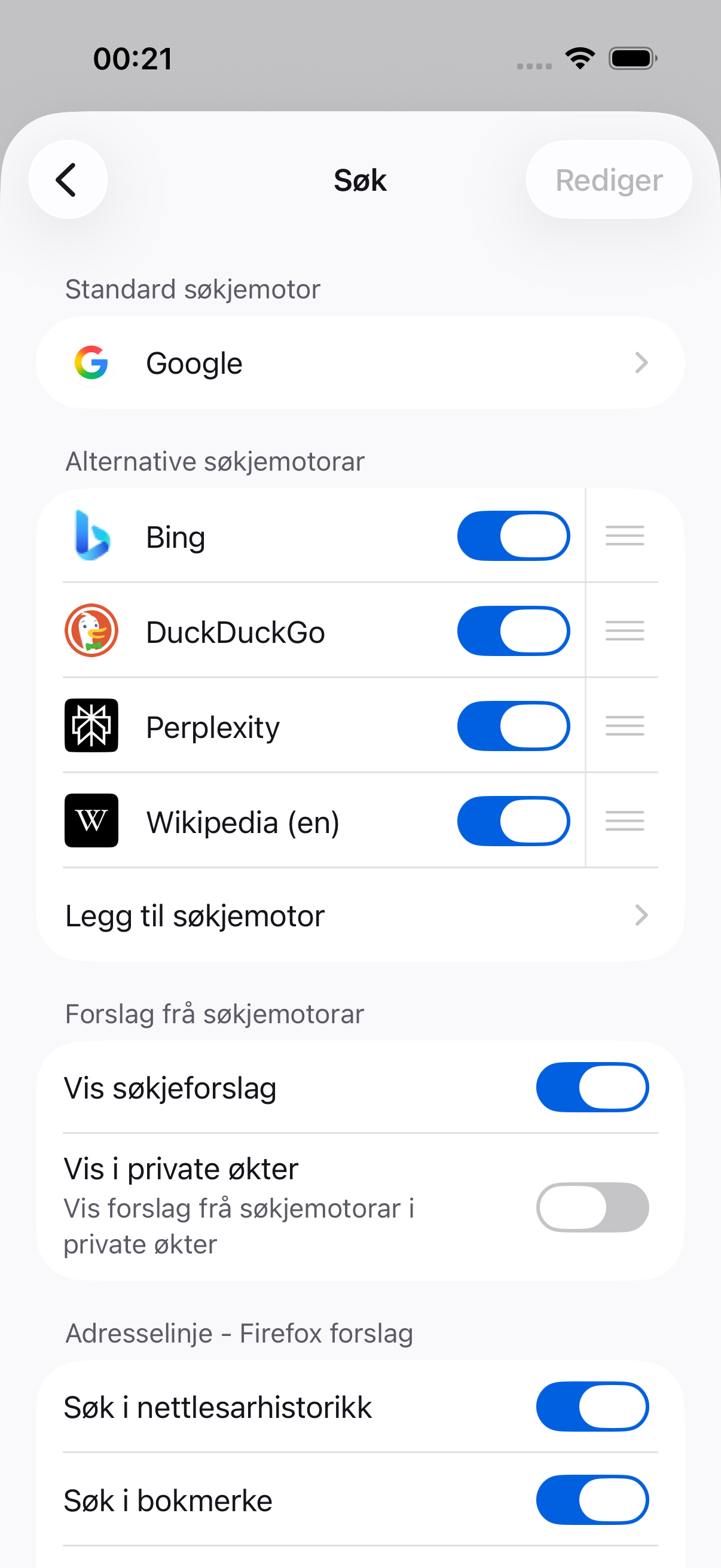Switch off Perplexity search engine
This screenshot has width=721, height=1568.
coord(514,725)
